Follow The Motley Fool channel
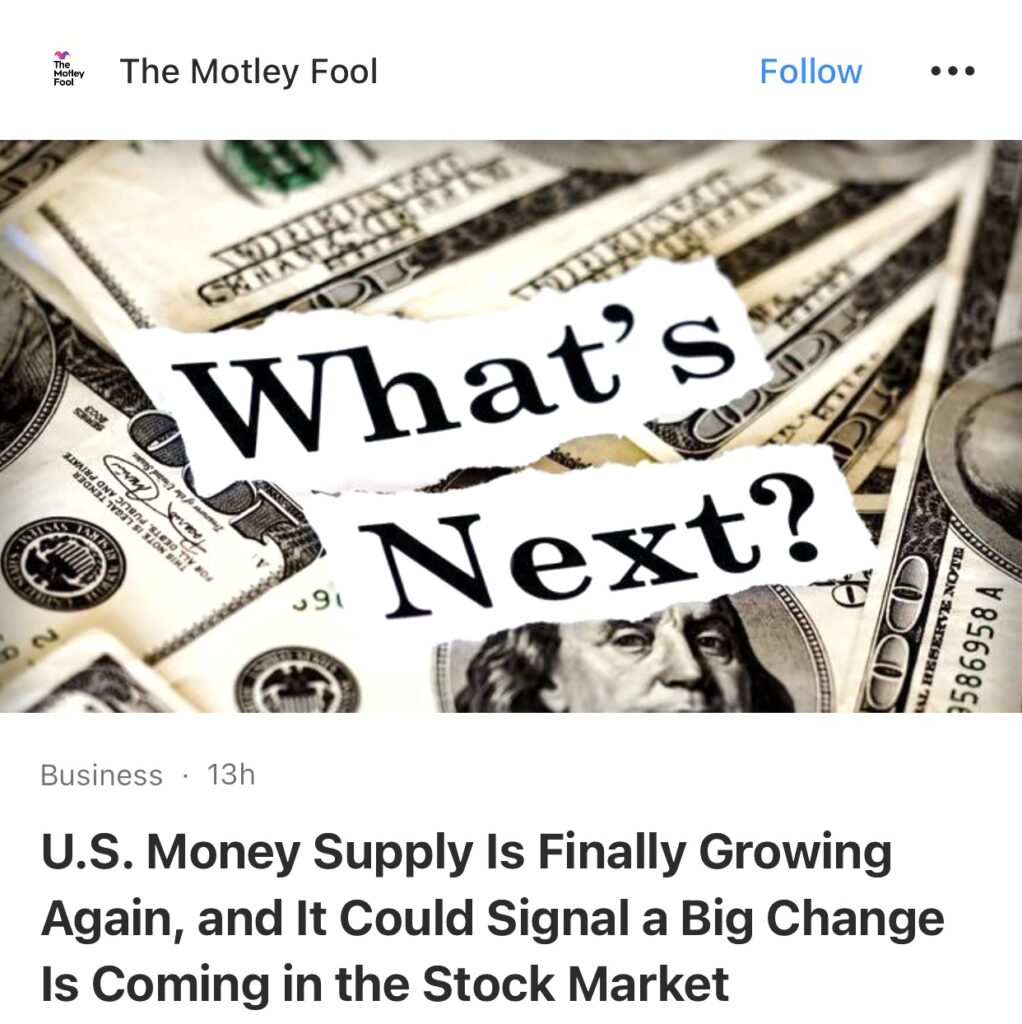Screen dimensions: 1022x1024 click(810, 72)
